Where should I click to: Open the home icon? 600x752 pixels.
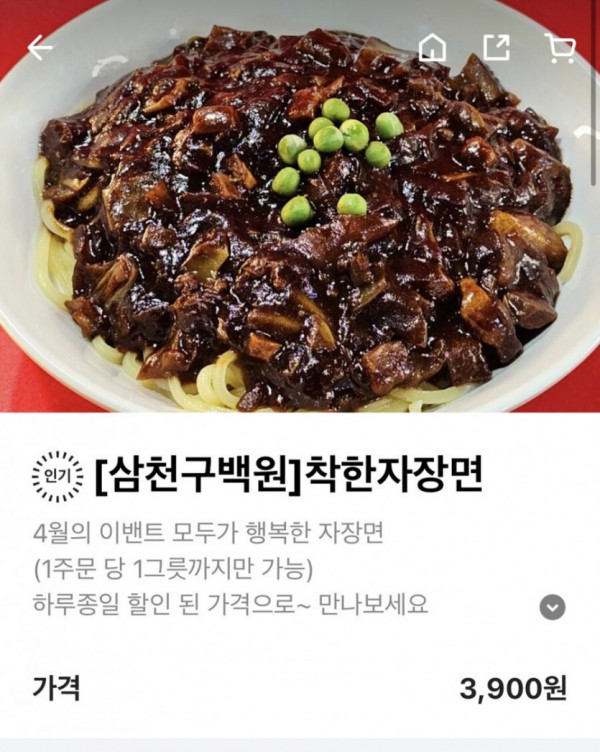432,48
